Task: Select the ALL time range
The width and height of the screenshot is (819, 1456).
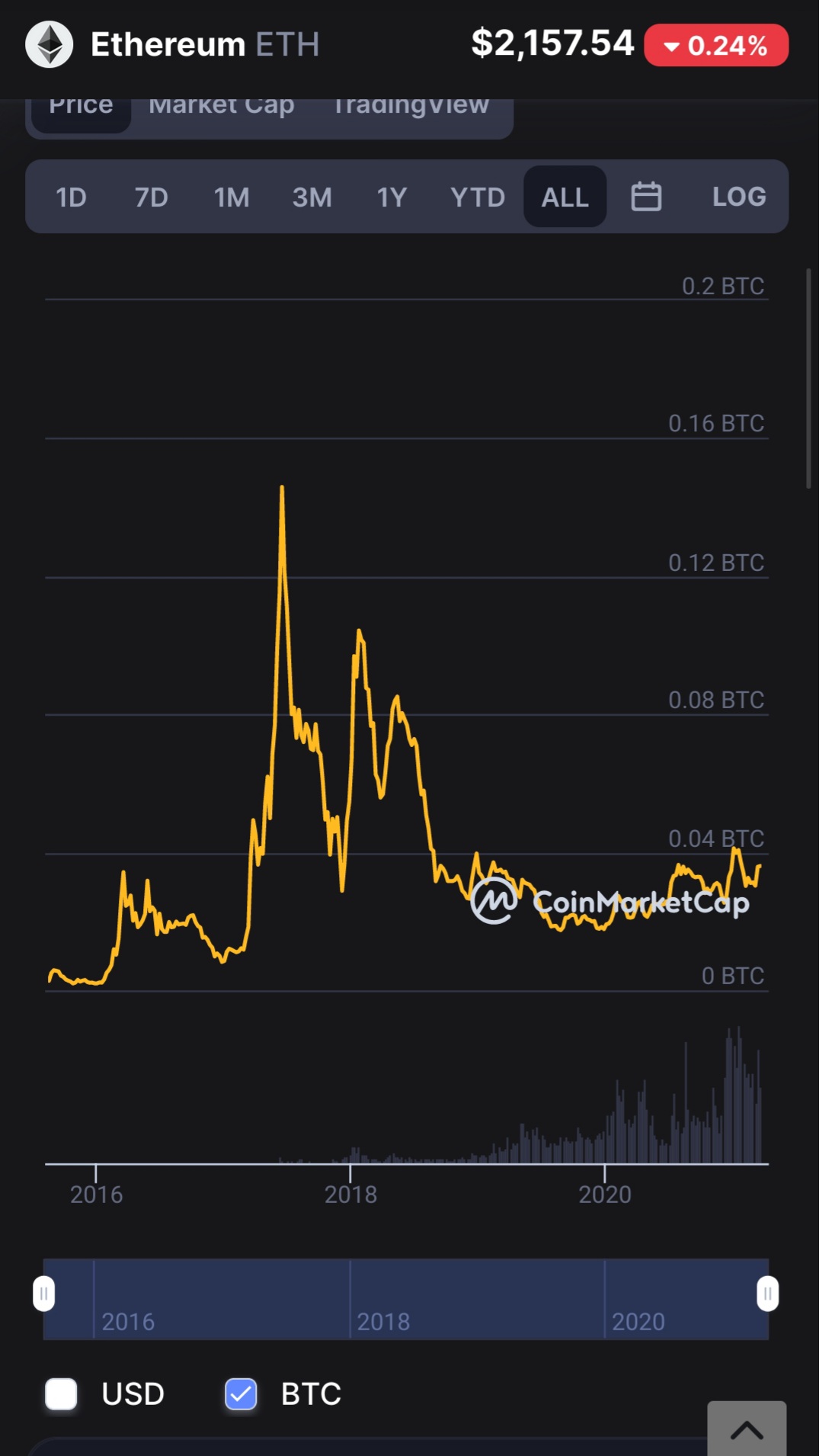Action: coord(565,197)
